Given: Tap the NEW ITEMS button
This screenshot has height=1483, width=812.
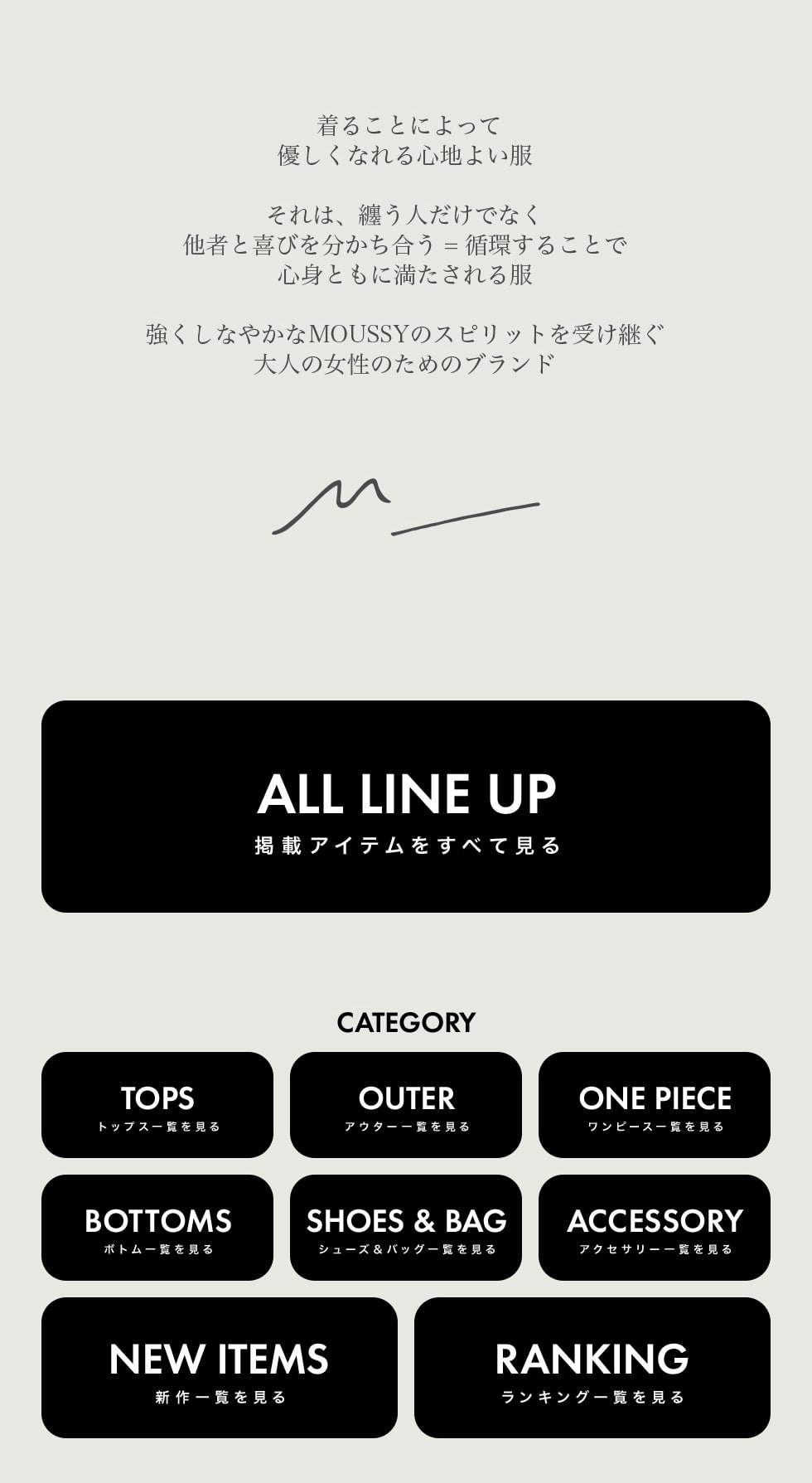Looking at the screenshot, I should point(220,1368).
